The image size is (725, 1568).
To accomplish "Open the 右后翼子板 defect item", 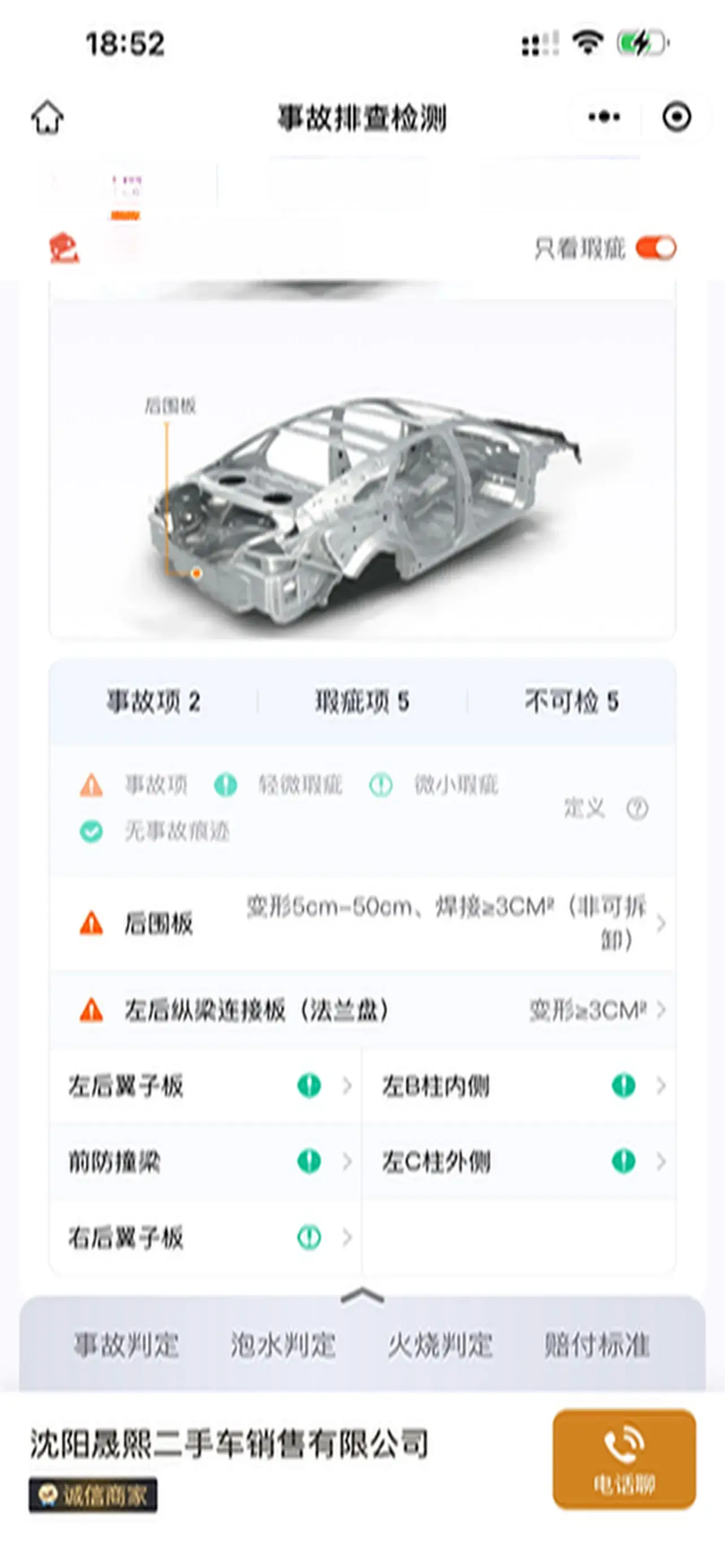I will tap(206, 1237).
